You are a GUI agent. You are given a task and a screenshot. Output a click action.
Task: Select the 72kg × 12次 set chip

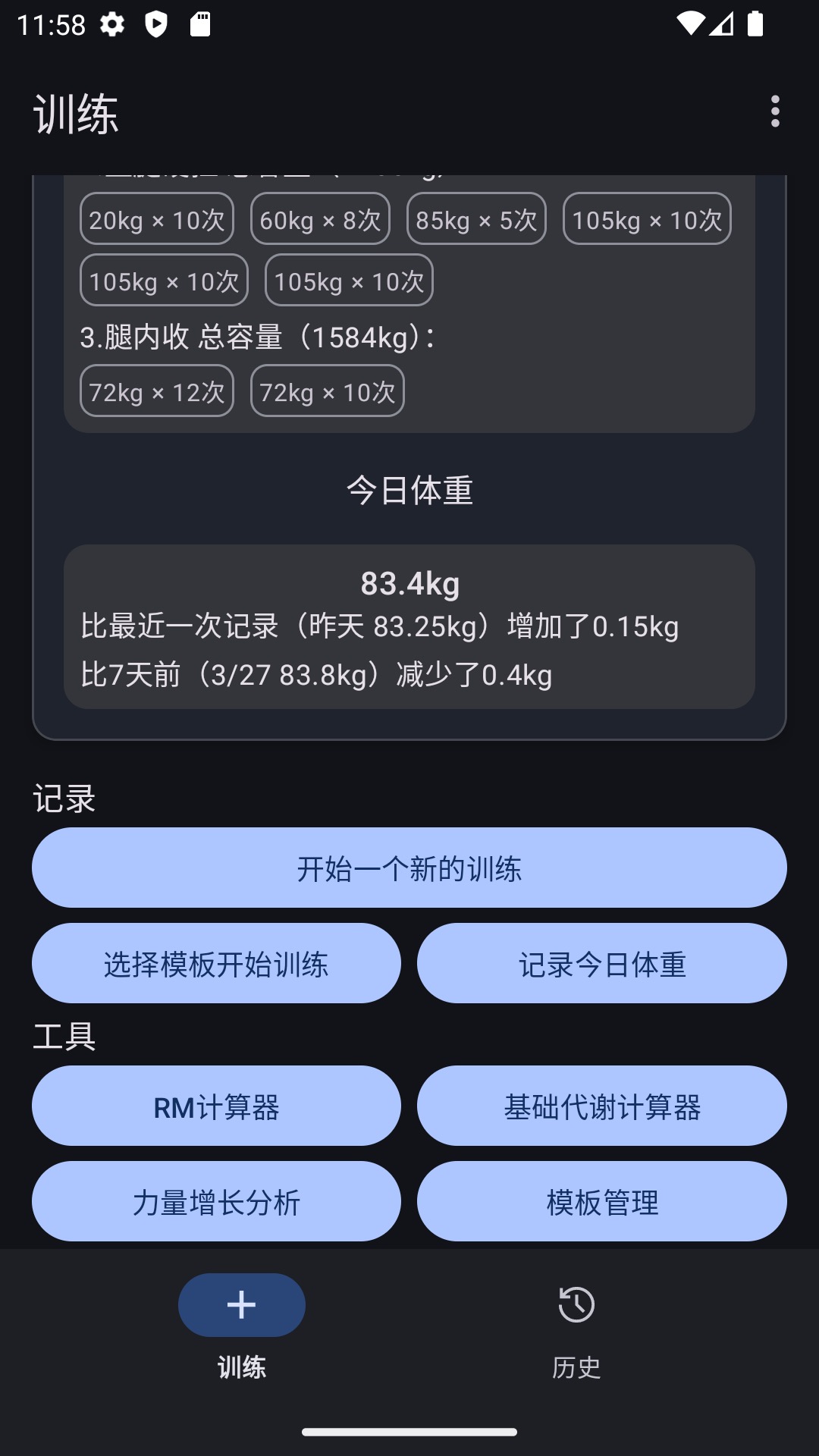(x=156, y=391)
